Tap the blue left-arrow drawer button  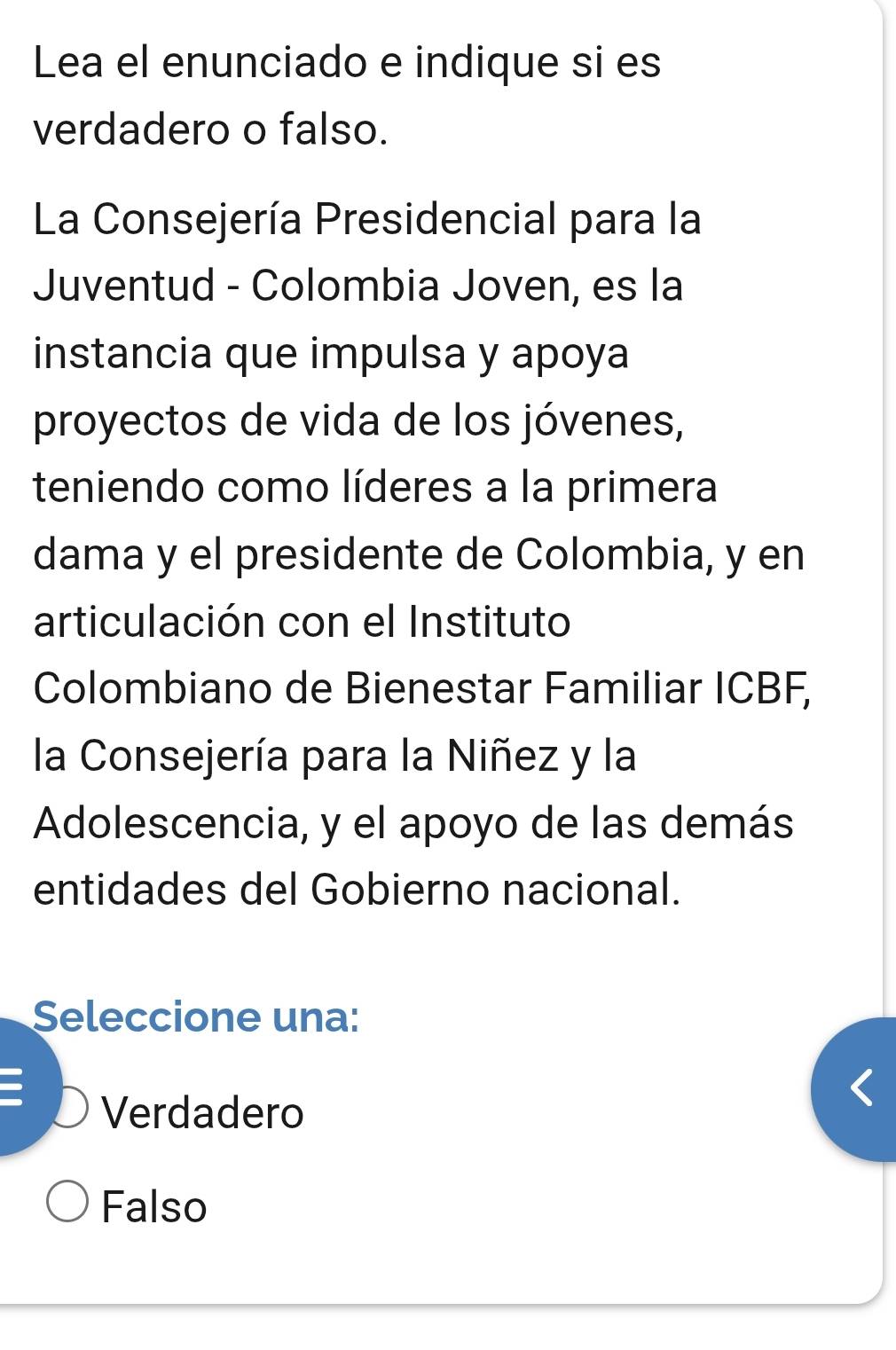[859, 1089]
